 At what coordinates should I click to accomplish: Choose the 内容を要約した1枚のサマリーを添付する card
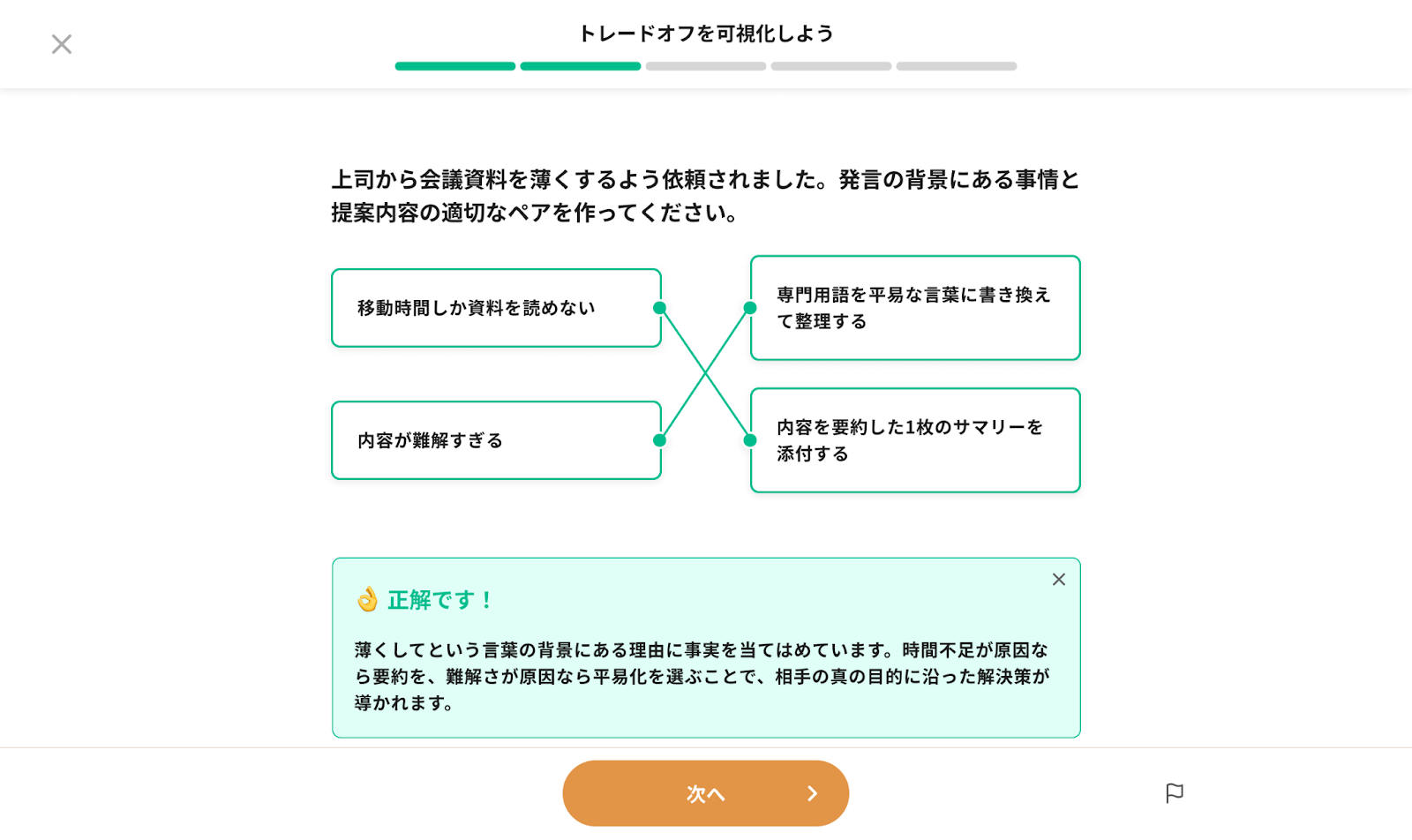(x=914, y=440)
